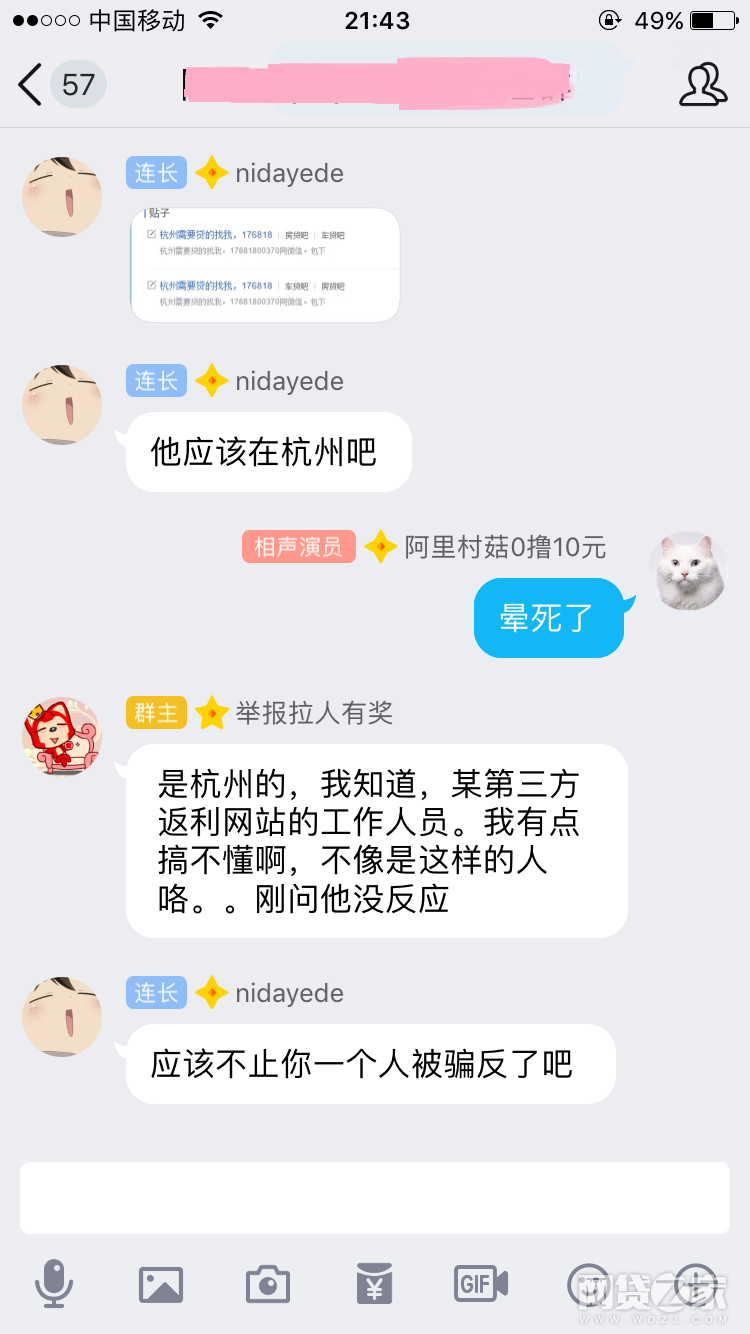Viewport: 750px width, 1334px height.
Task: Open the plus menu for more options
Action: 695,1283
